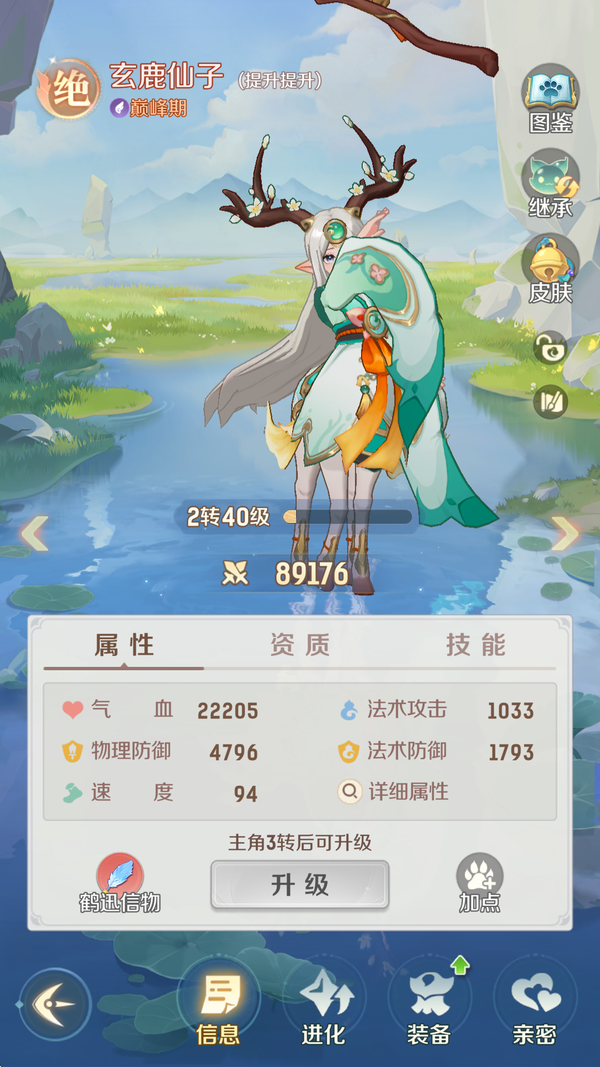Switch to the 资质 tab
Screen dimensions: 600x1067
(x=299, y=645)
